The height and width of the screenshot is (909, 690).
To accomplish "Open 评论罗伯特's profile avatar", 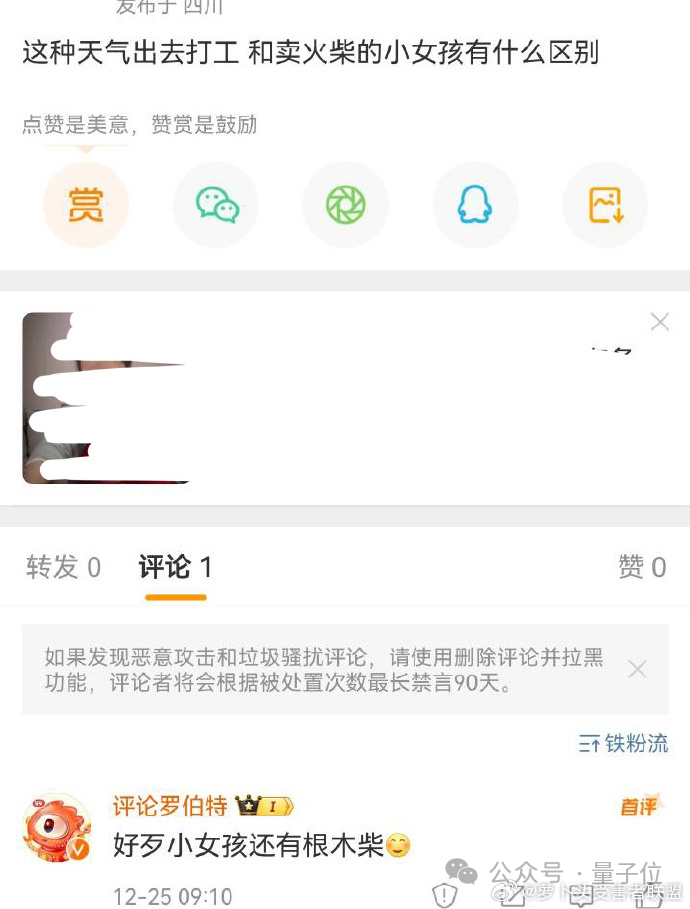I will [57, 828].
